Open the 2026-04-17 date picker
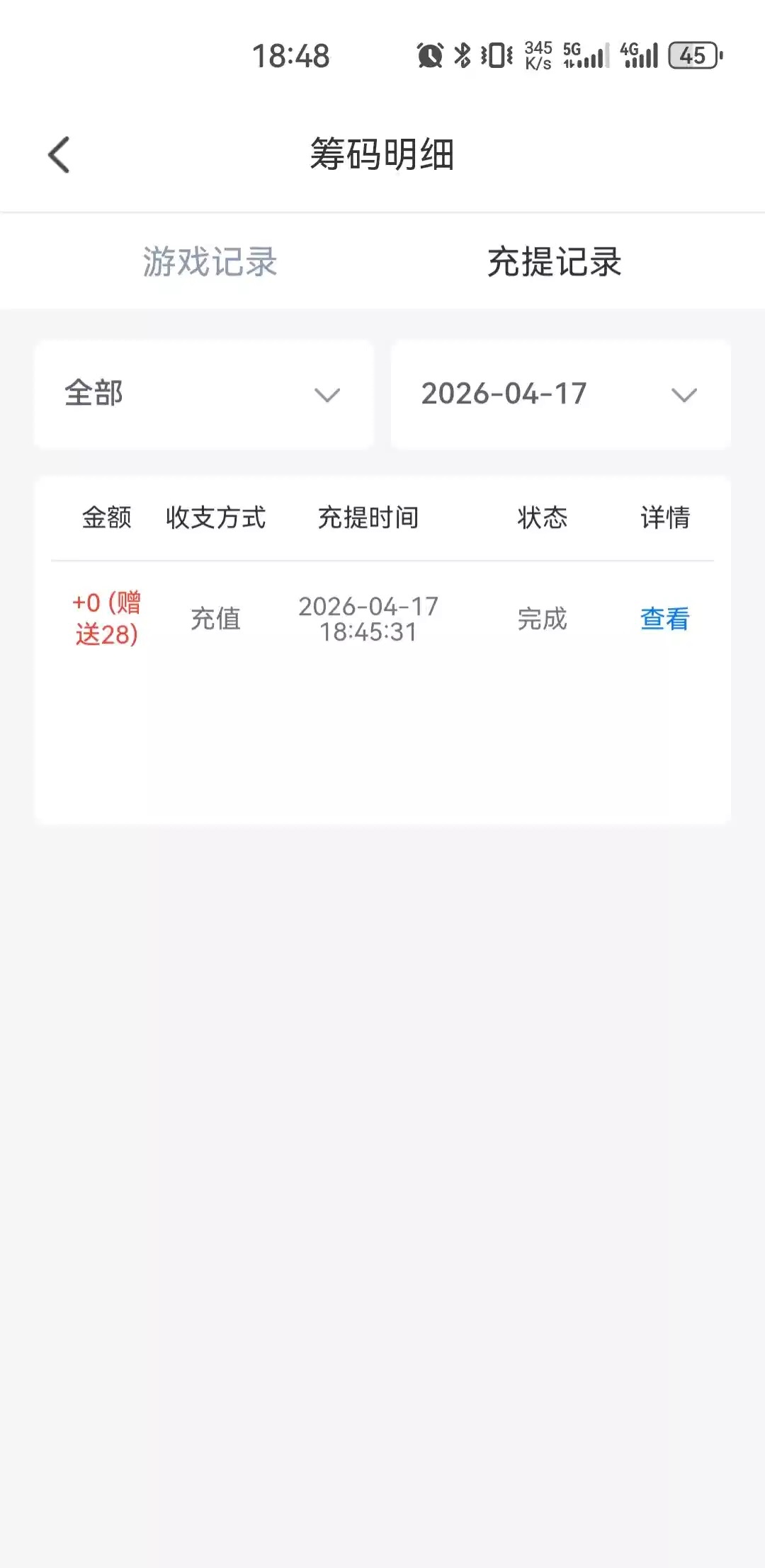Image resolution: width=765 pixels, height=1568 pixels. [560, 394]
